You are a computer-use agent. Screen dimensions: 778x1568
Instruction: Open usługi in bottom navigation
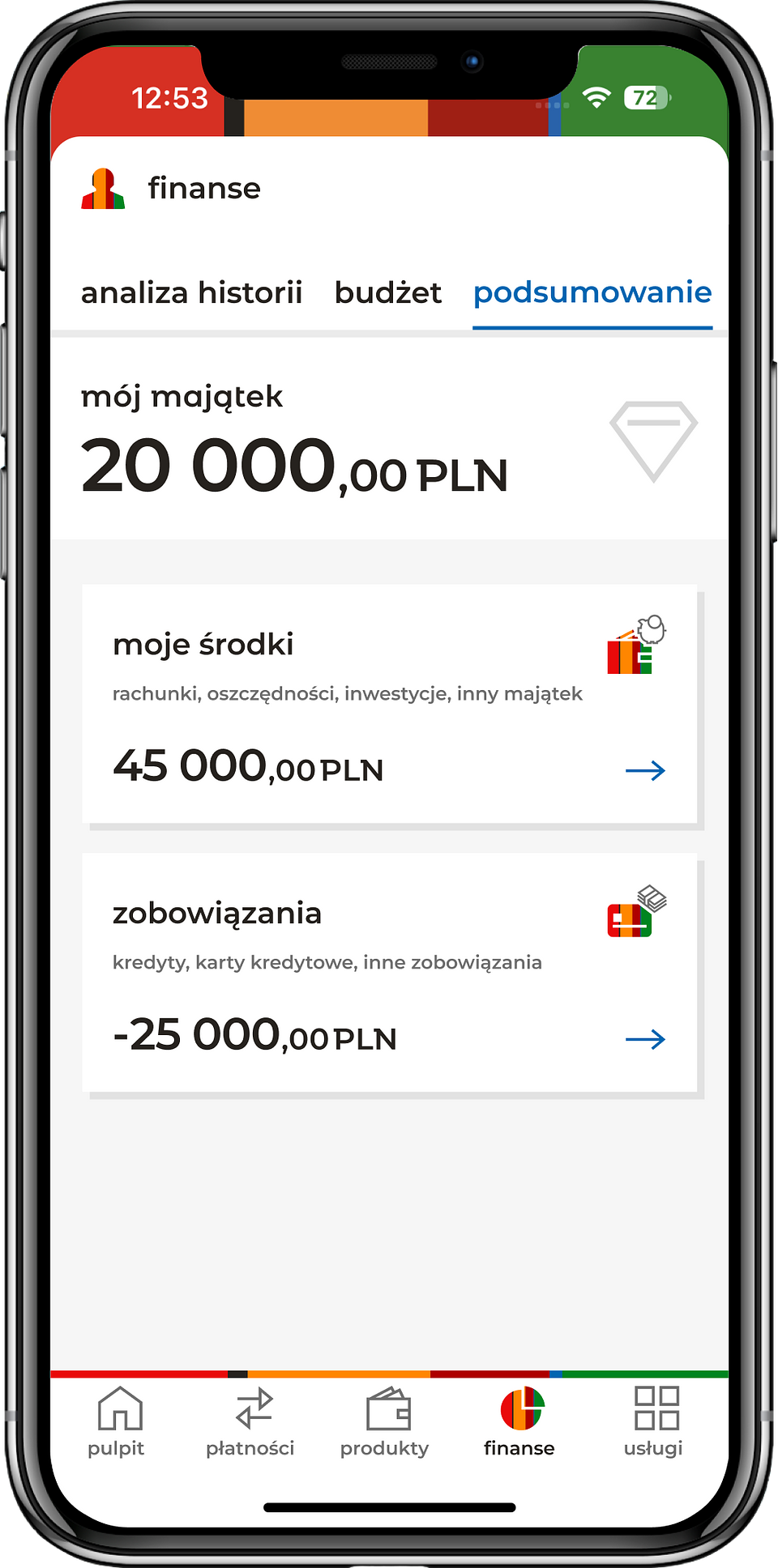coord(654,1421)
